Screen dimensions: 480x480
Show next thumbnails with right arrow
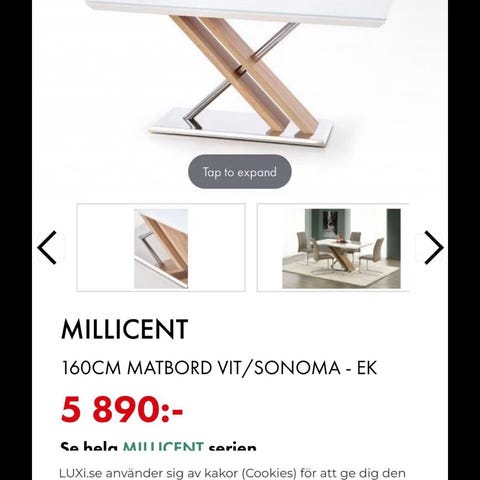pos(433,248)
